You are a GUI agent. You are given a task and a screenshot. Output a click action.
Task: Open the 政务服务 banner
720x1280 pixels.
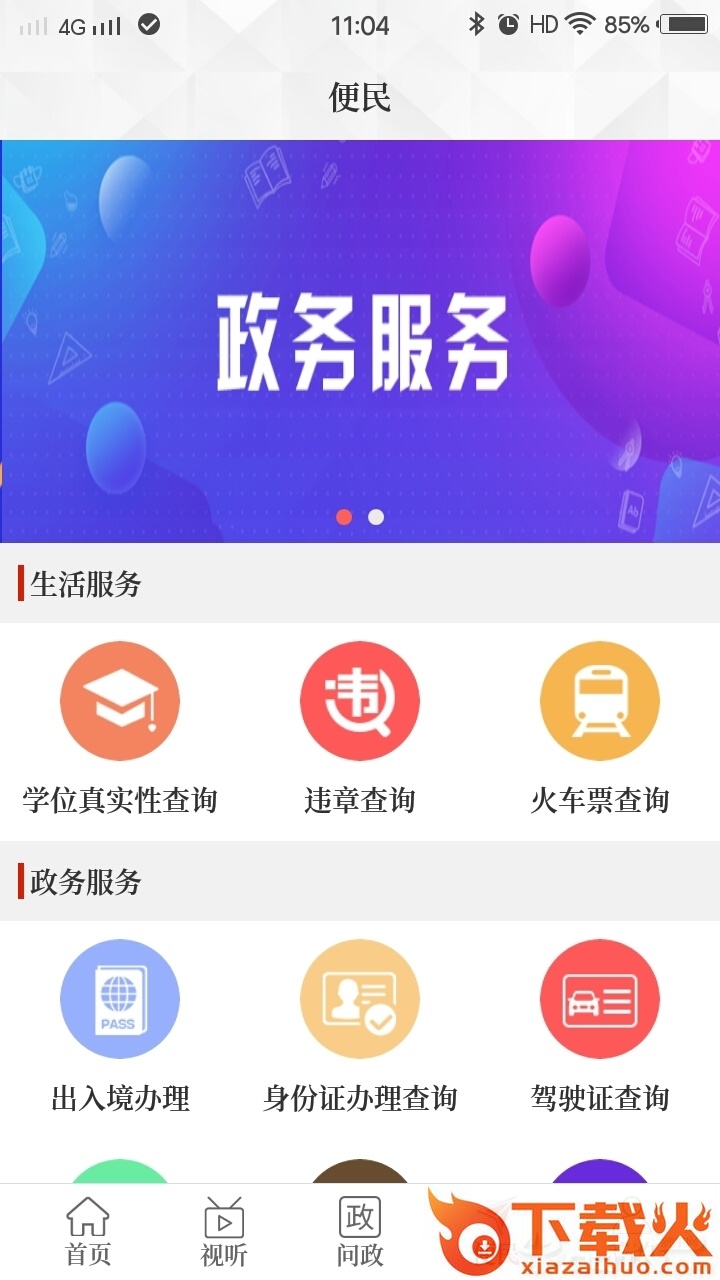click(360, 340)
